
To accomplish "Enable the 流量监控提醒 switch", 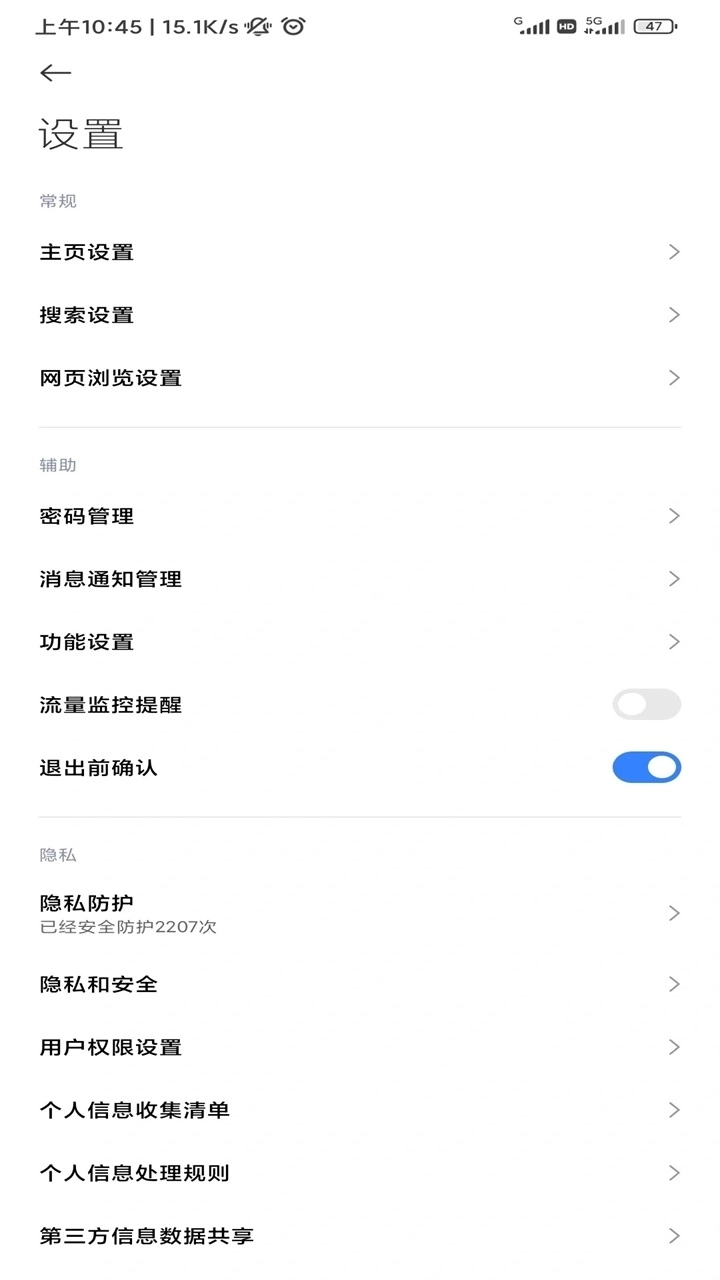I will [646, 705].
